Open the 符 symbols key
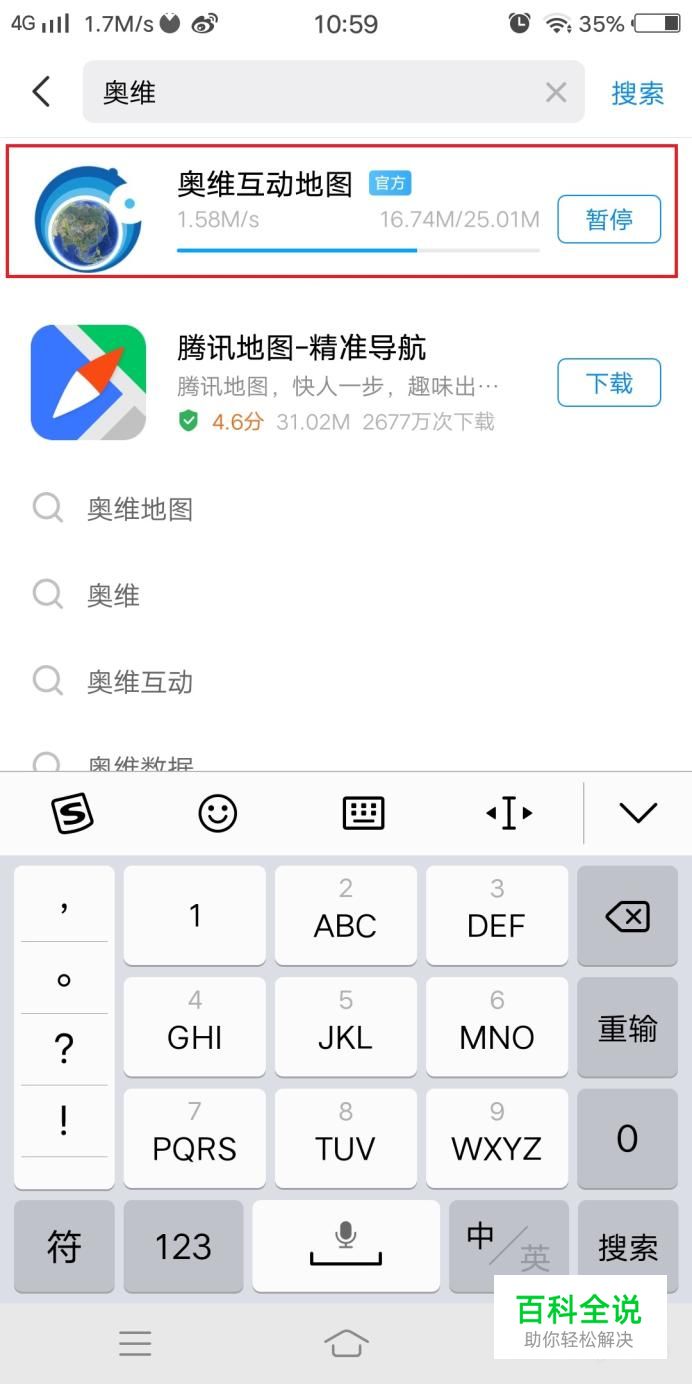 (64, 1246)
